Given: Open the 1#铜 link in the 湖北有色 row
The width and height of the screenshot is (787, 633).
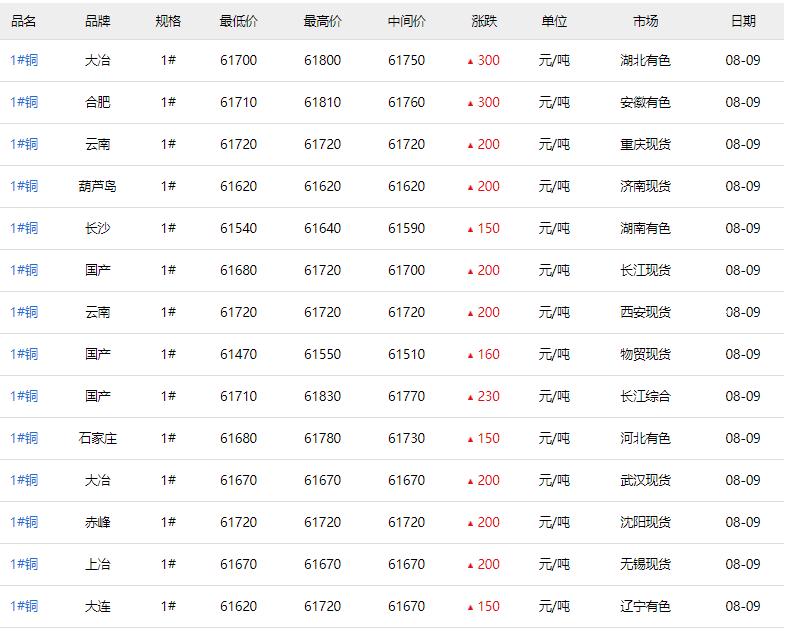Looking at the screenshot, I should click(x=24, y=60).
